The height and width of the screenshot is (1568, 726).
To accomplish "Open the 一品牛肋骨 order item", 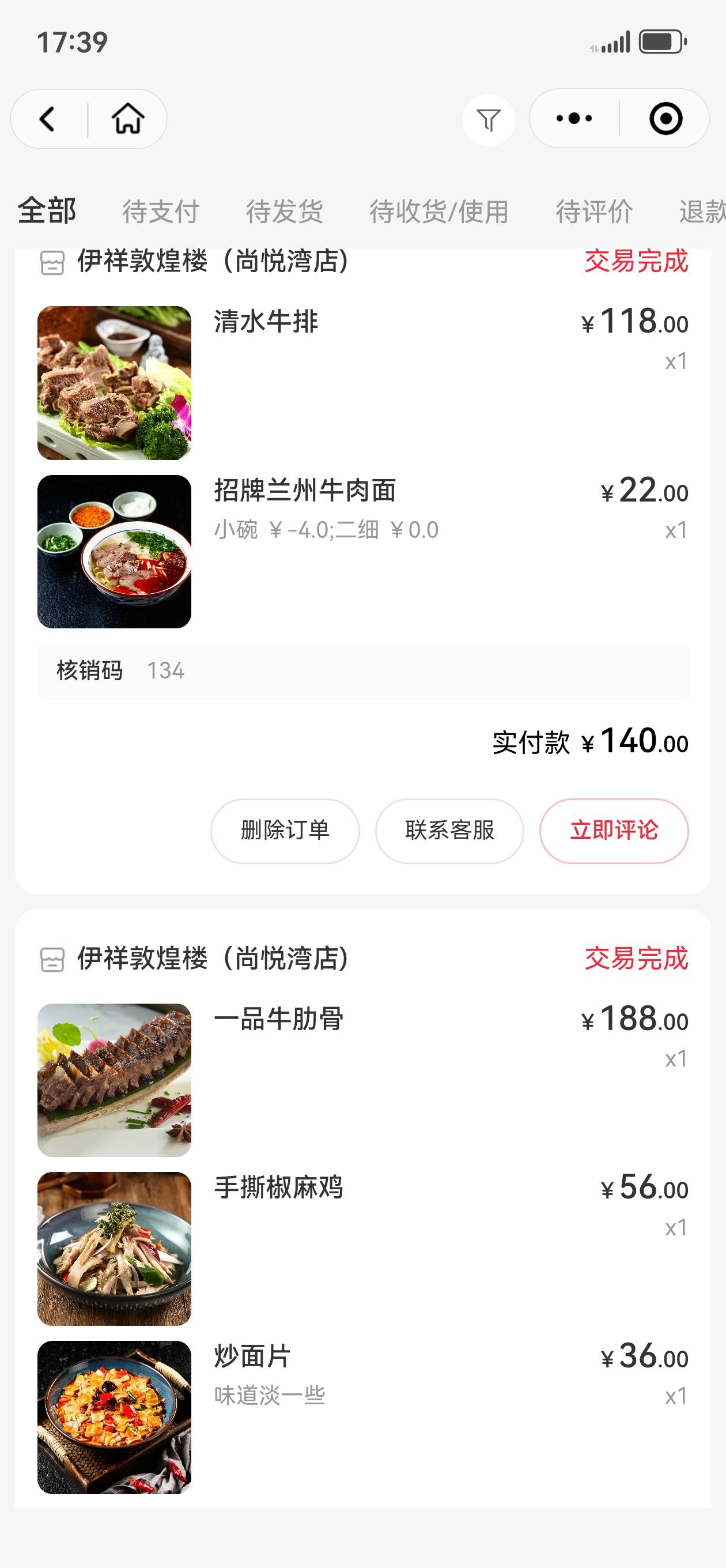I will pyautogui.click(x=362, y=1080).
